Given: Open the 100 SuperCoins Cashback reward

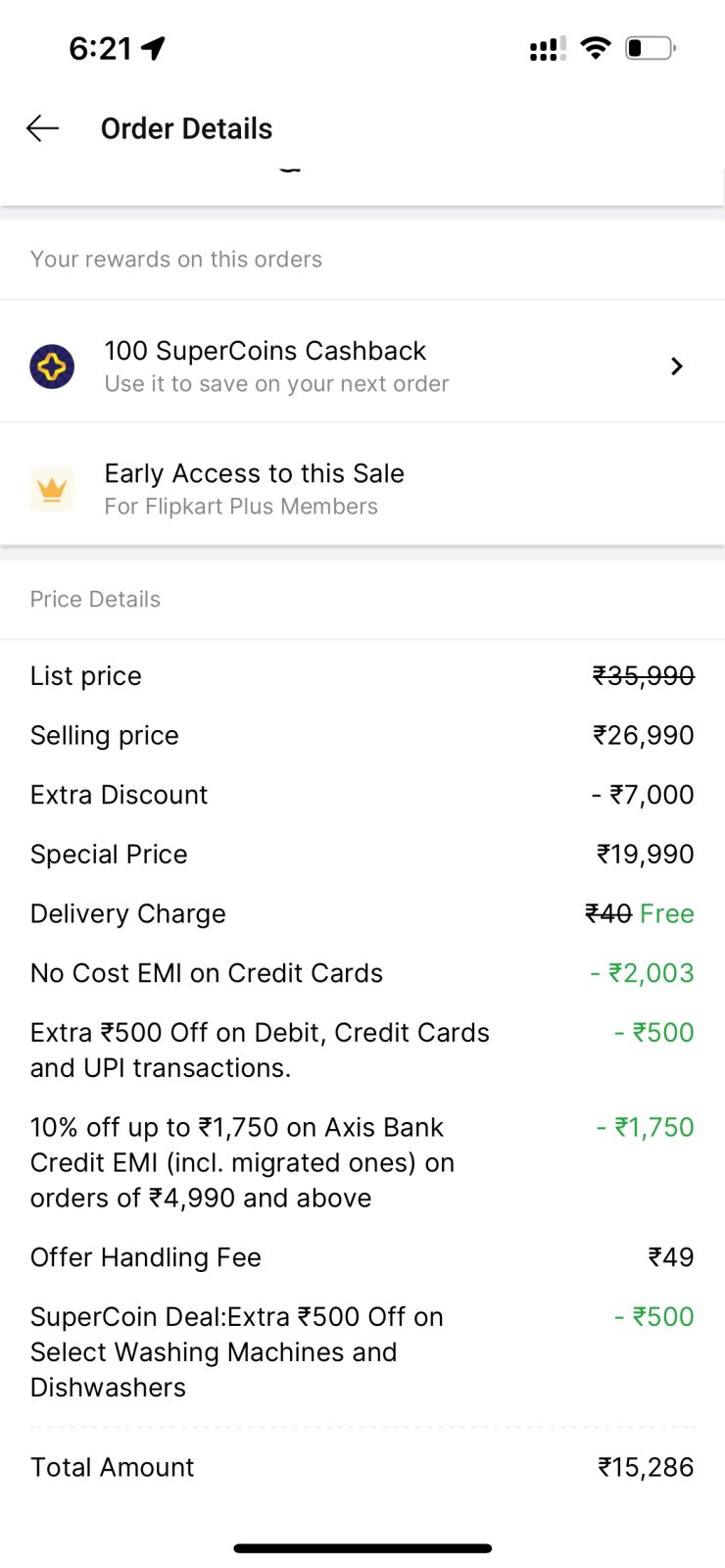Looking at the screenshot, I should [x=362, y=366].
